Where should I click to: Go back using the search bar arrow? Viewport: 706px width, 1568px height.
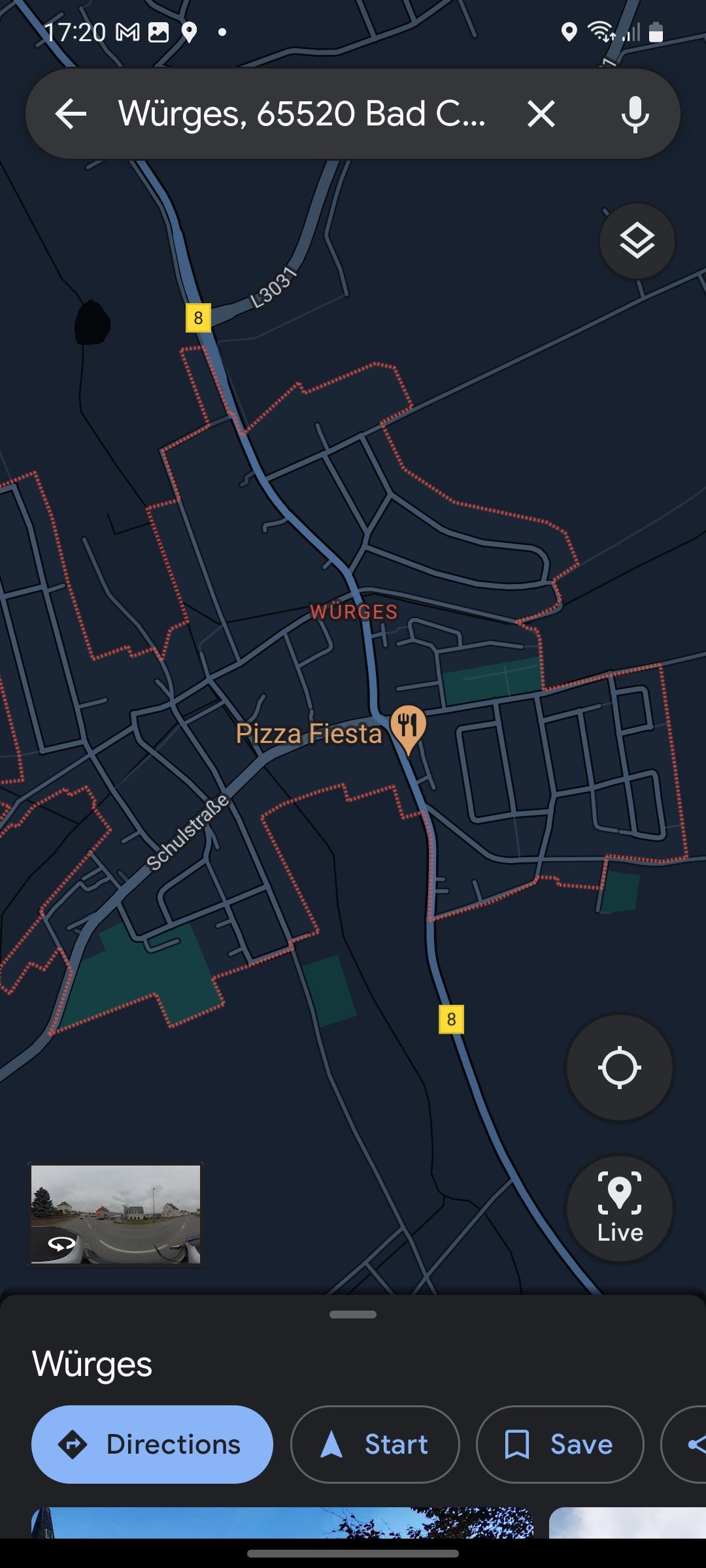point(71,114)
